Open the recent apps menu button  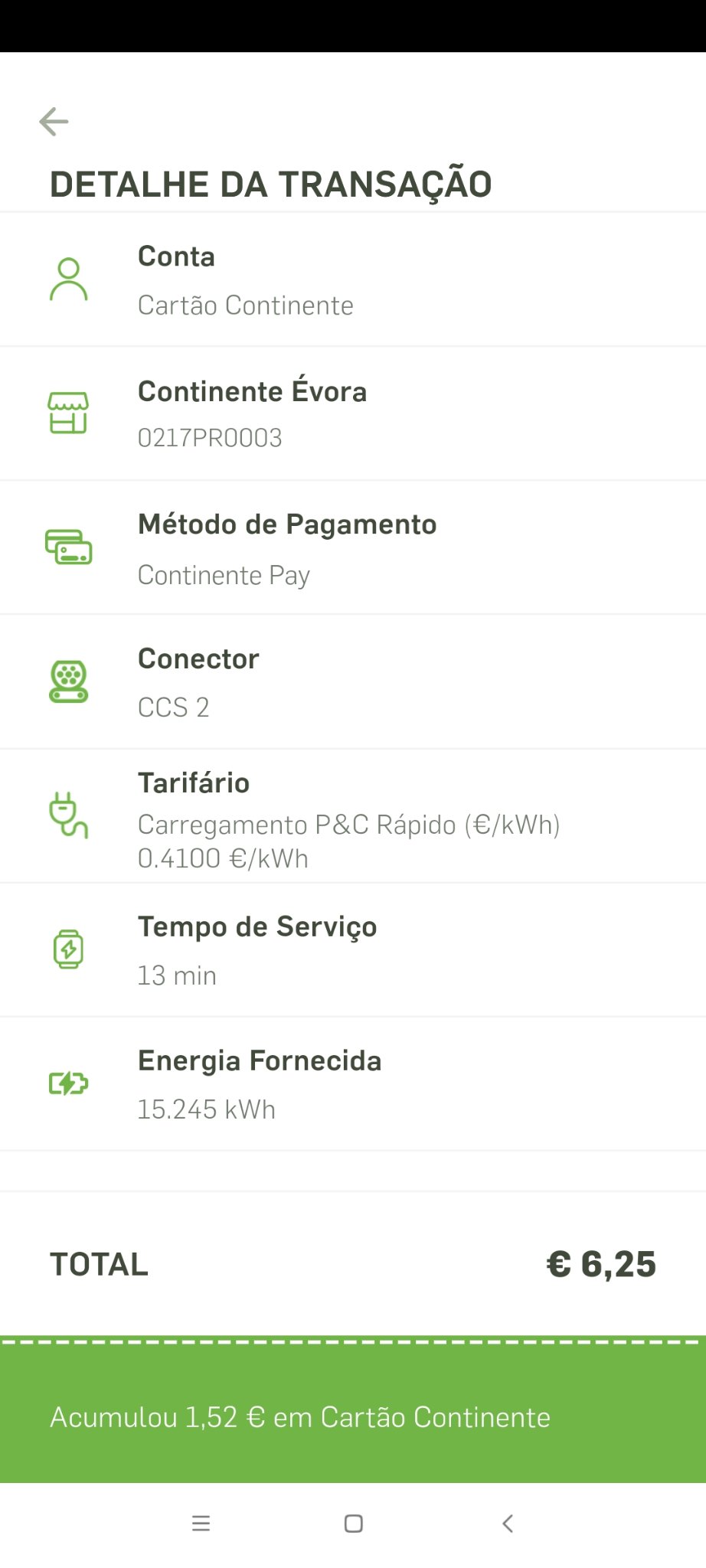pos(201,1524)
